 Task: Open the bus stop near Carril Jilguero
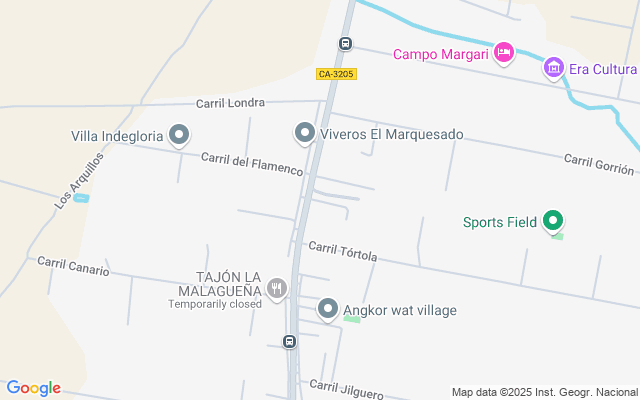tap(289, 342)
